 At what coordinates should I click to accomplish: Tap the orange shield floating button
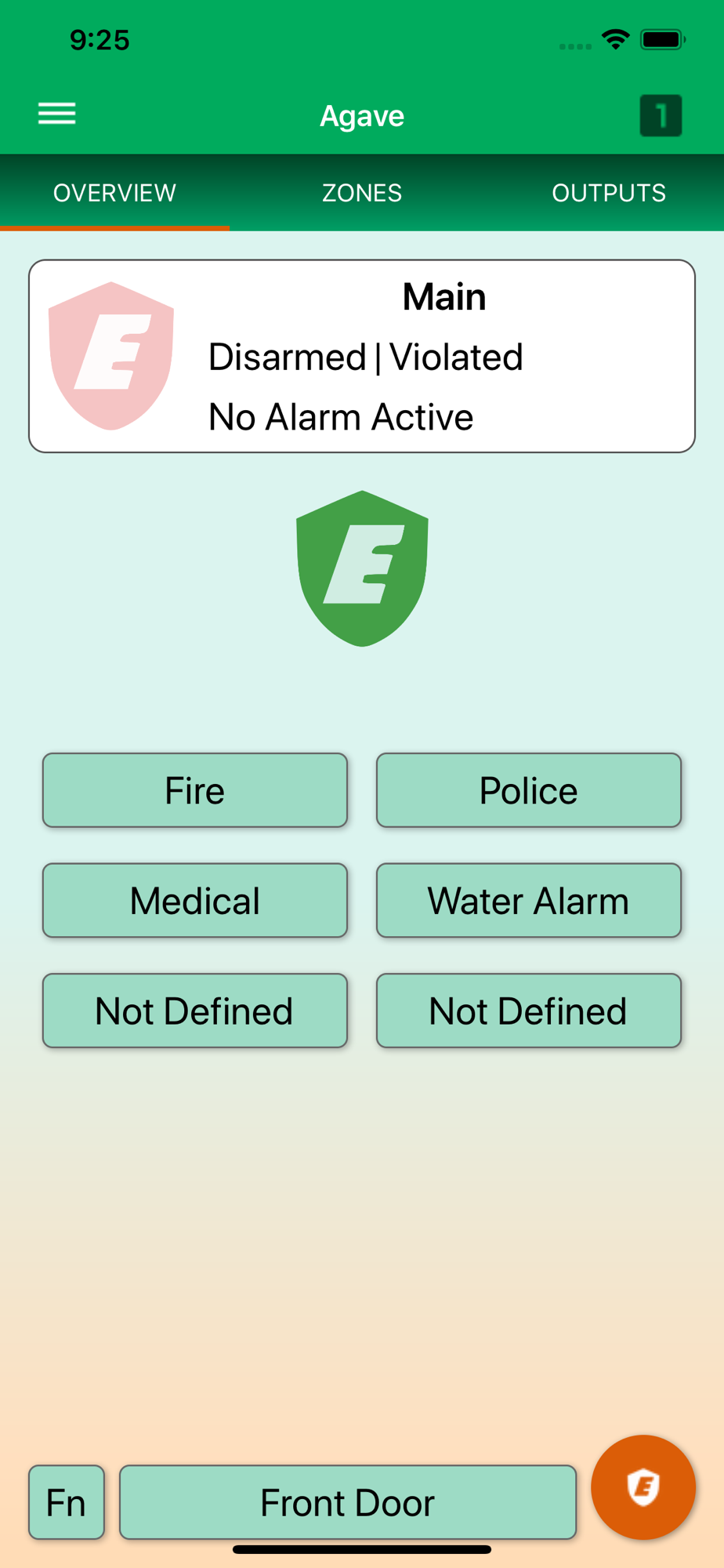[643, 1487]
